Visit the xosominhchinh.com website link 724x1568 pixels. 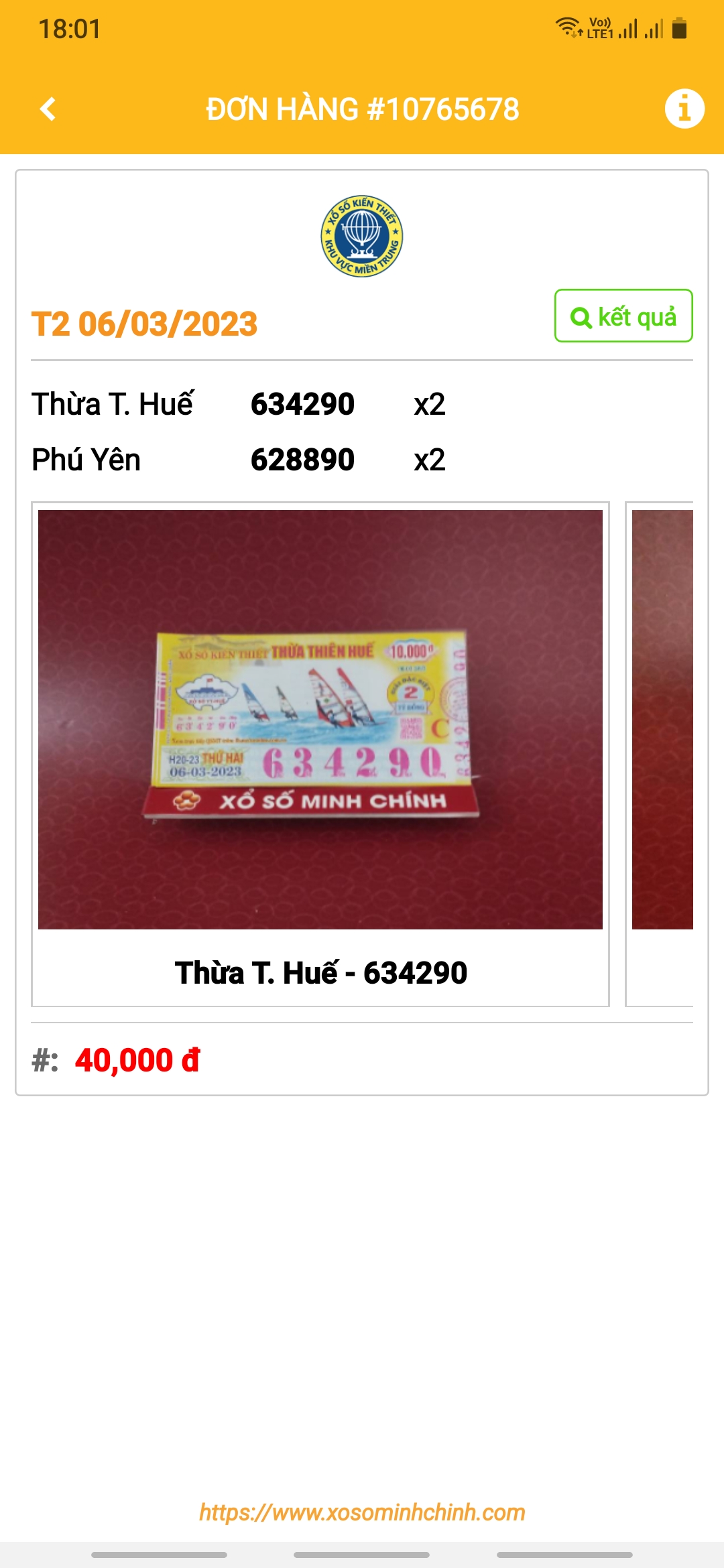[362, 1512]
